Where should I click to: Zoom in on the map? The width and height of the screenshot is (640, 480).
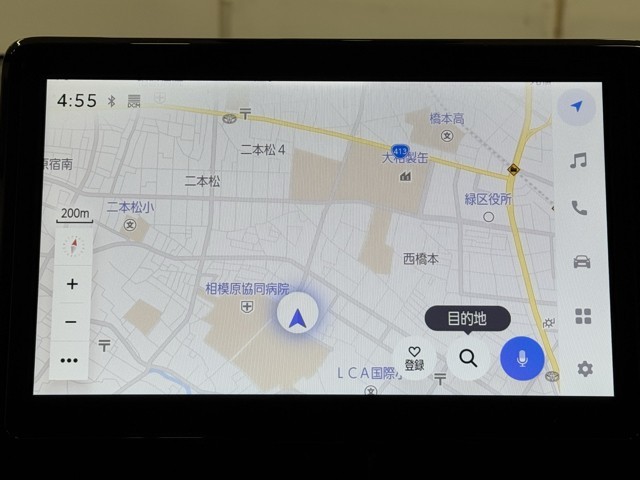pos(71,284)
